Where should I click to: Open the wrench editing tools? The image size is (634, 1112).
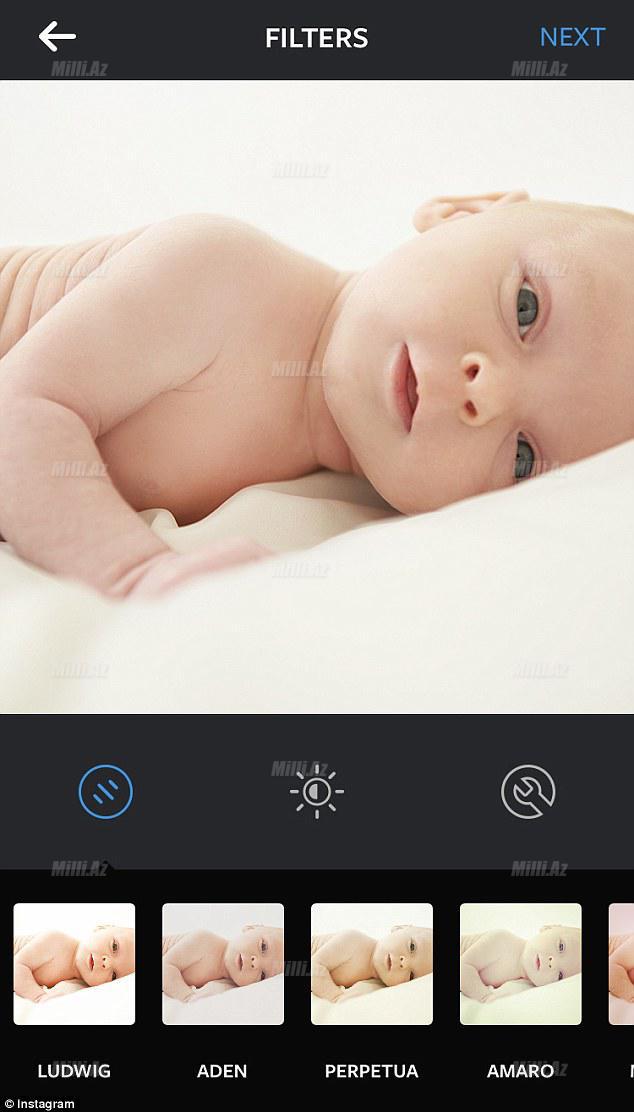pos(528,792)
